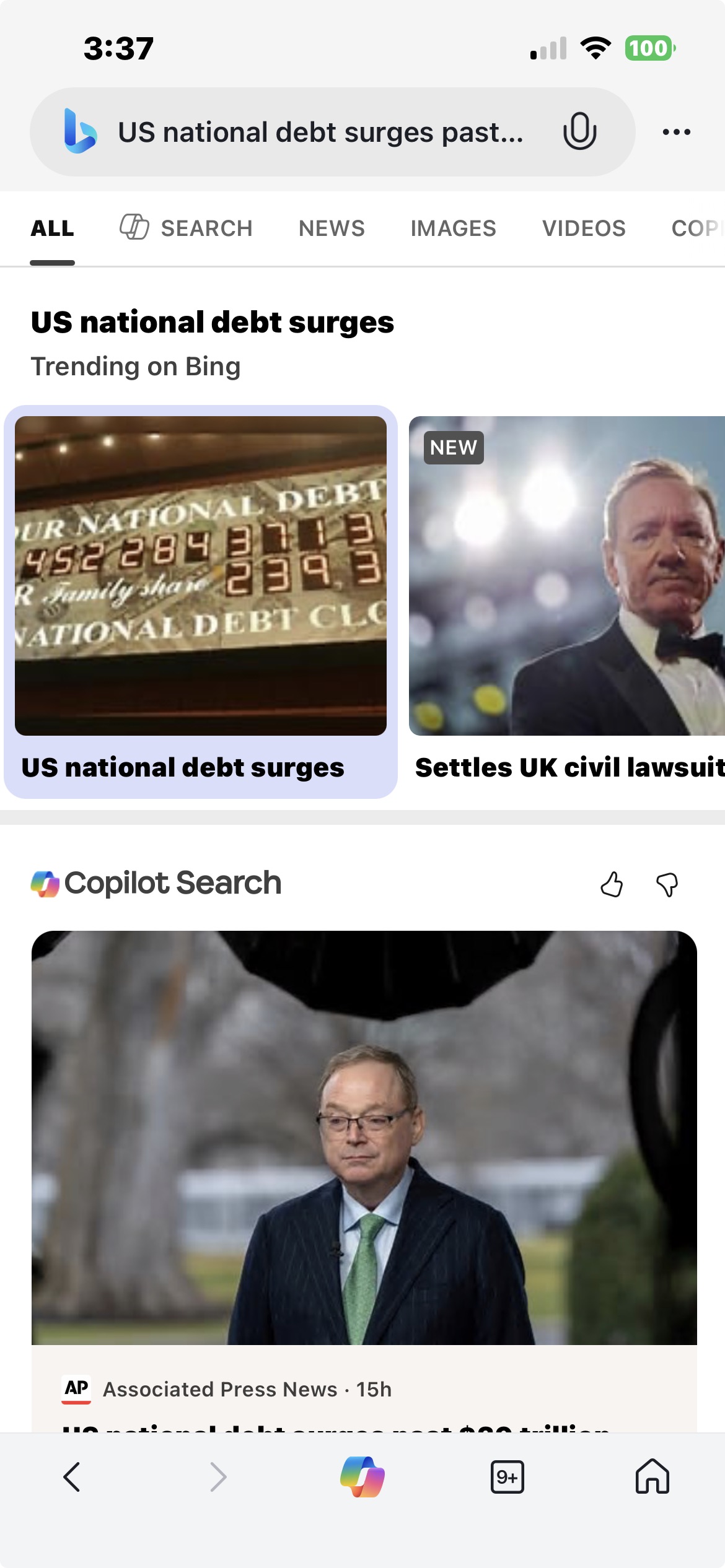View open tabs with the 9+ button
This screenshot has width=725, height=1568.
(x=507, y=1477)
